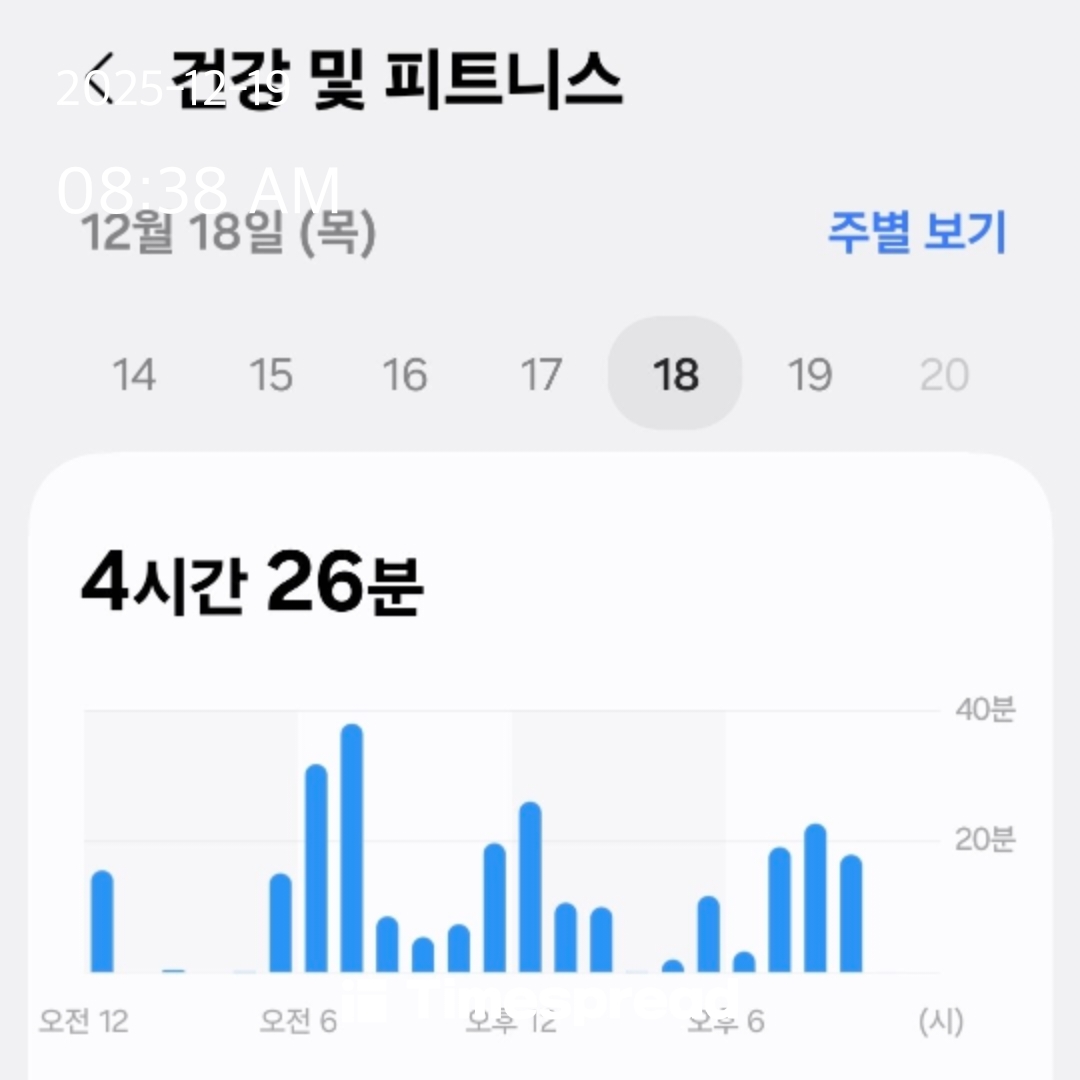Select date 19 in the day picker
1080x1080 pixels.
point(810,376)
